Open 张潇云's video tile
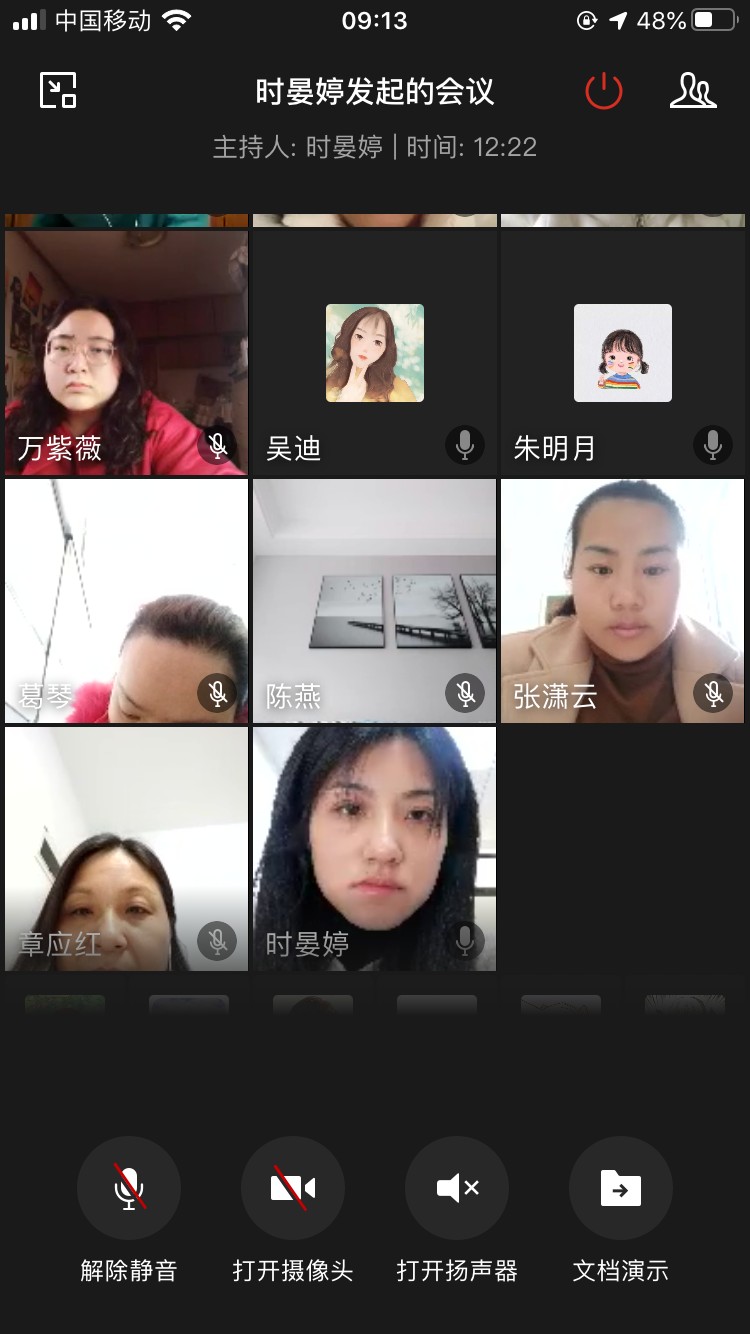Viewport: 750px width, 1334px height. point(622,600)
